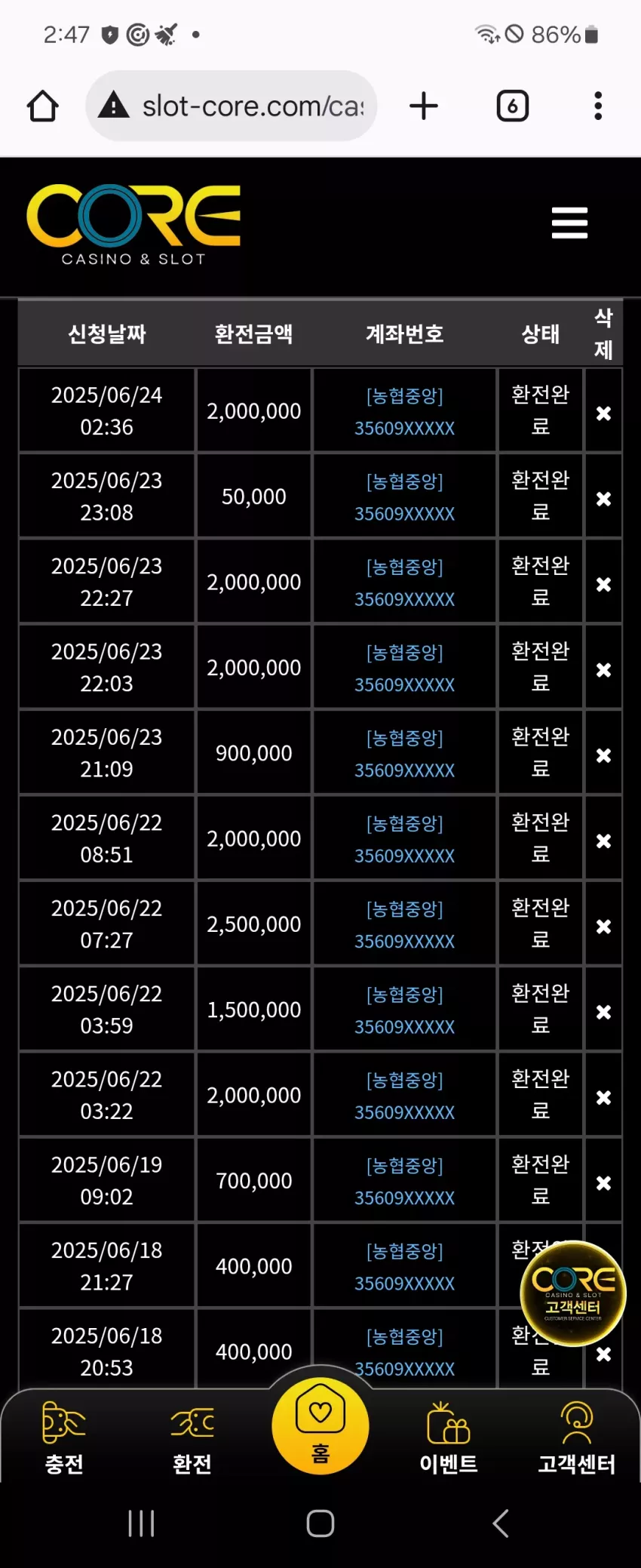Switch to the 환전 tab
This screenshot has height=1568, width=641.
[x=192, y=1439]
